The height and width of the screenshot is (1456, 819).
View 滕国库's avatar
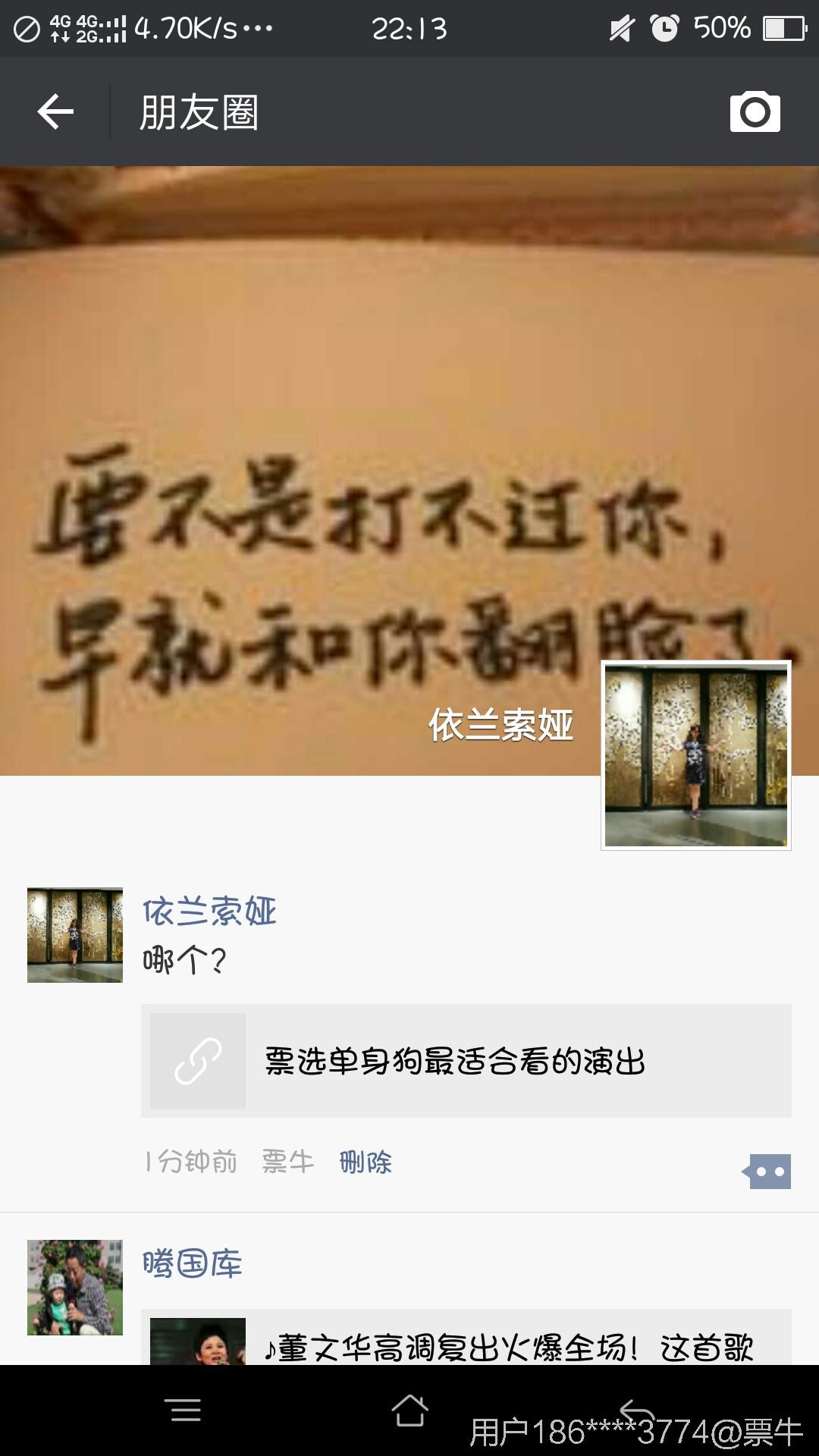click(75, 1288)
